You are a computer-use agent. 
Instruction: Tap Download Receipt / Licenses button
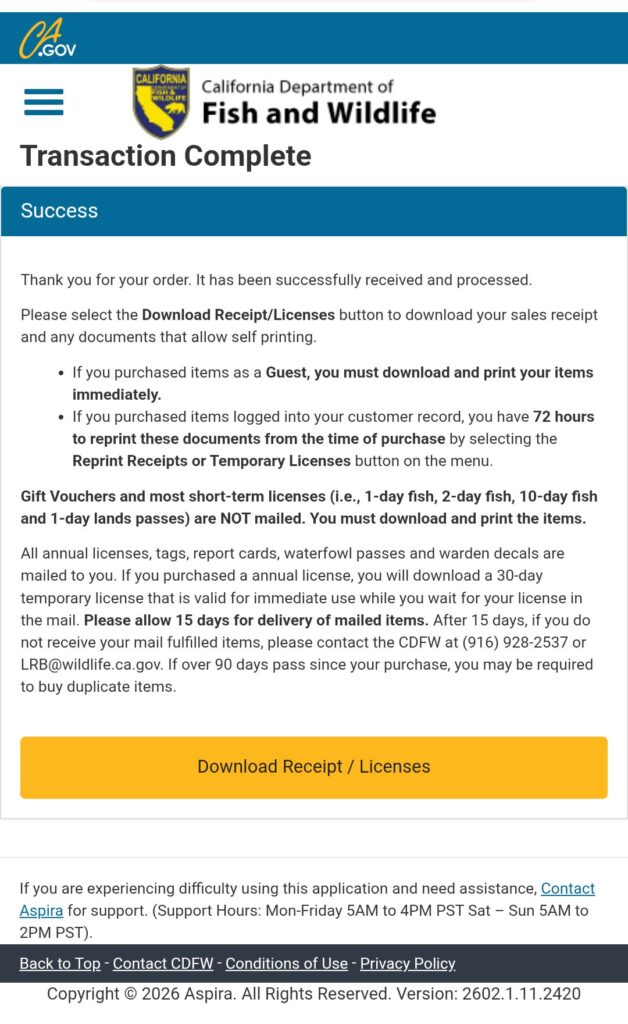(314, 767)
